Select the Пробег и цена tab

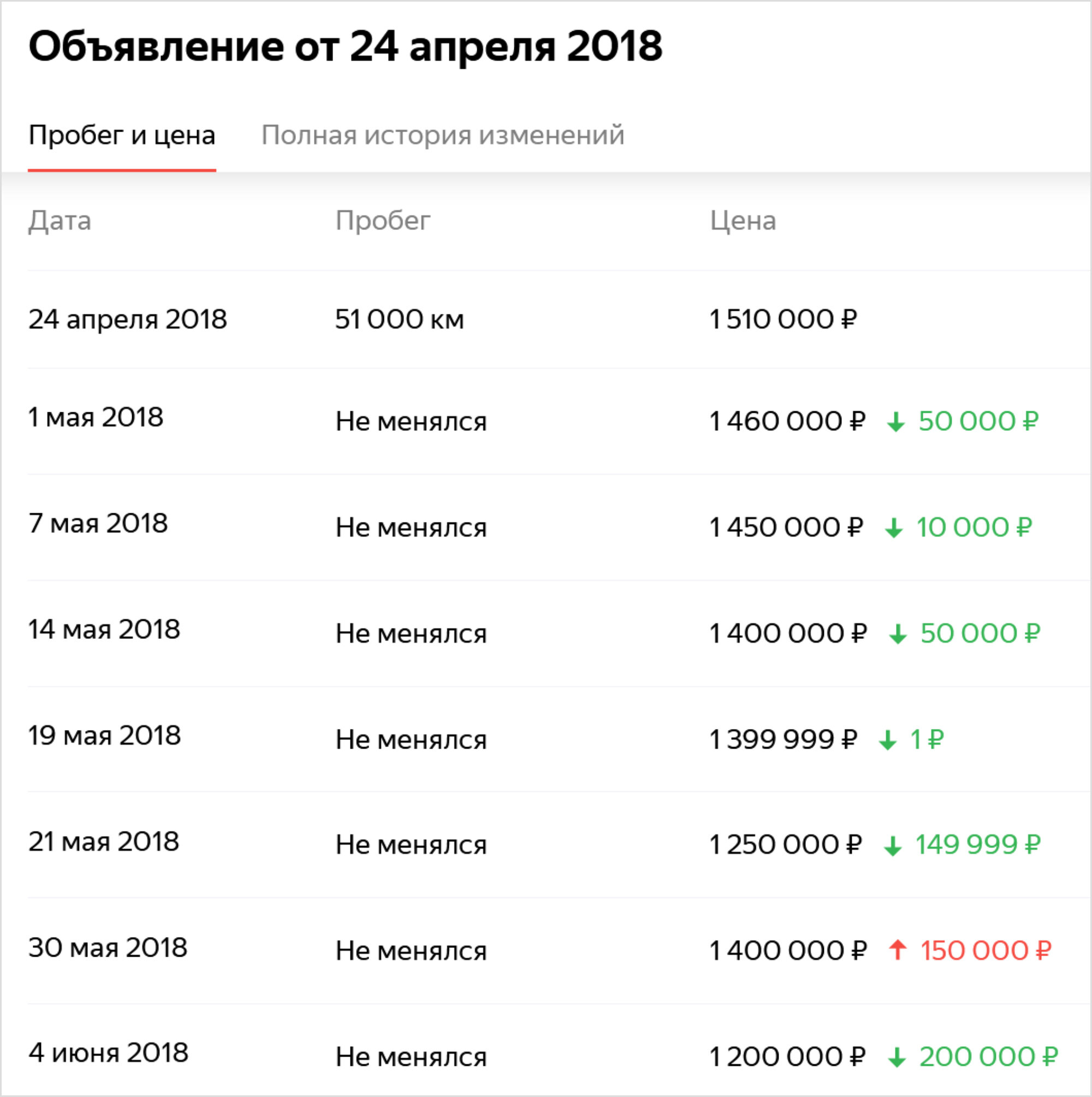[122, 135]
